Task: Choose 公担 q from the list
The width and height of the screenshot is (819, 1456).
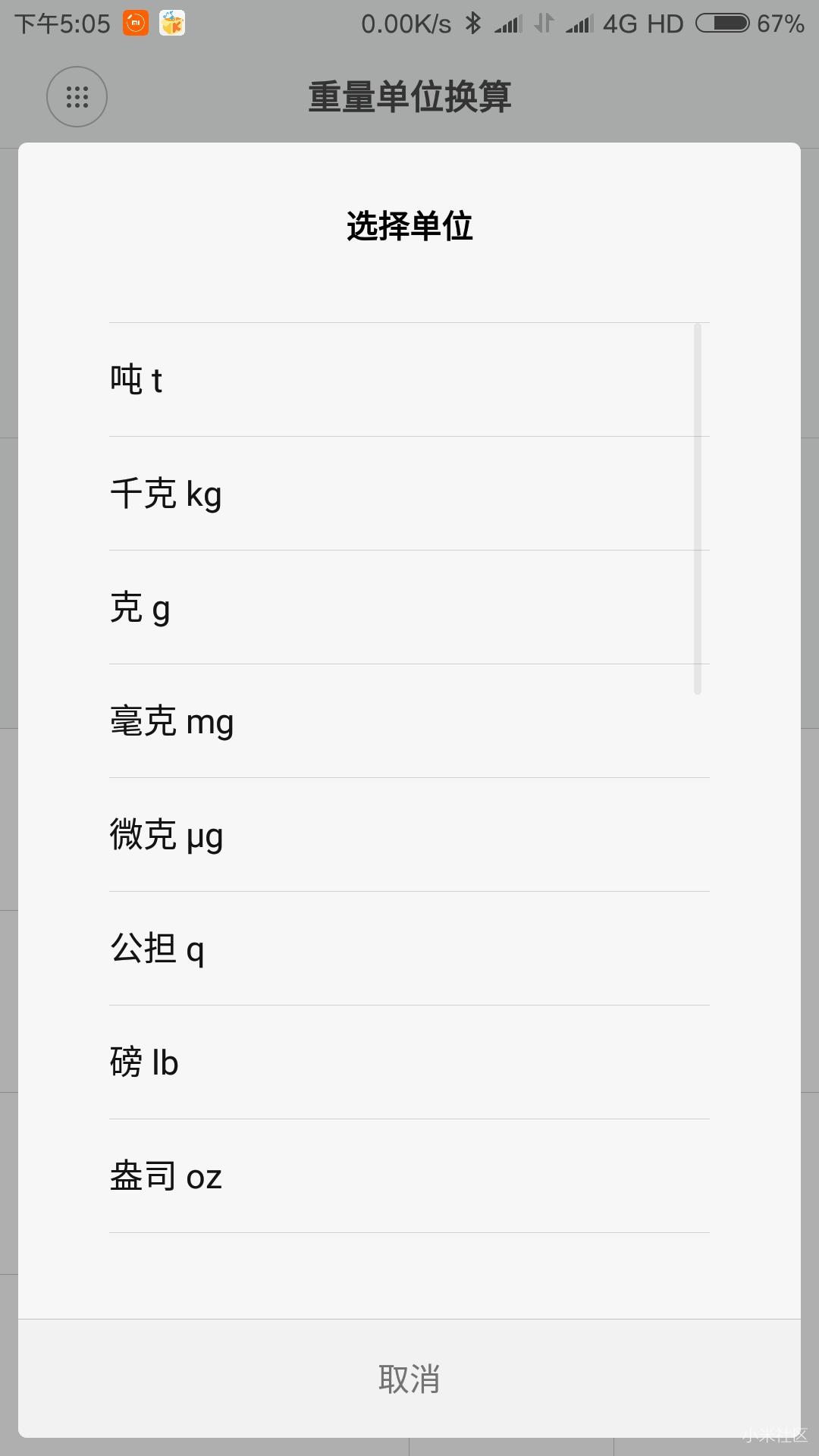Action: 409,949
